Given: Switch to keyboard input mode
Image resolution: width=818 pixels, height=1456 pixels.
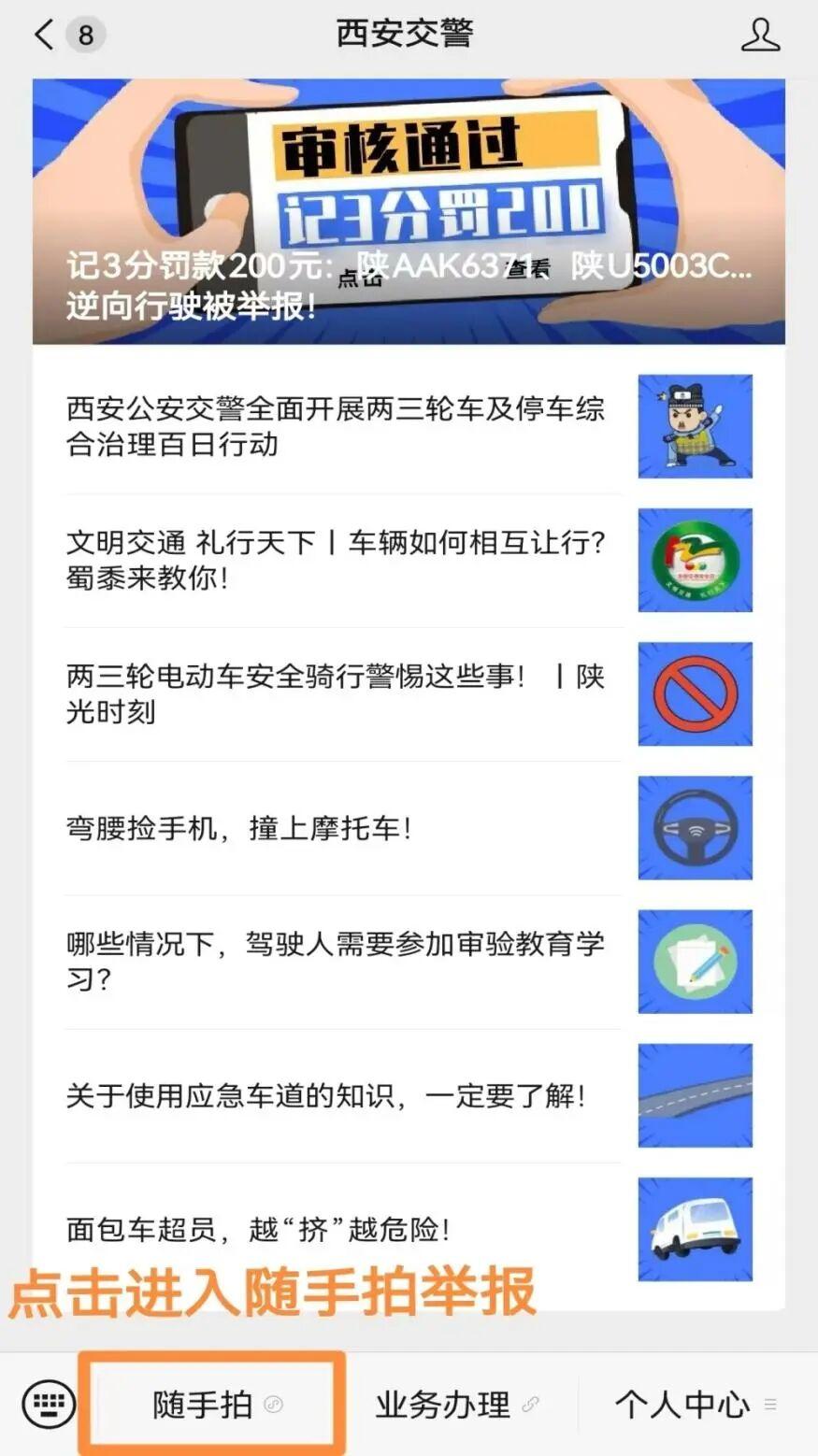Looking at the screenshot, I should (48, 1404).
